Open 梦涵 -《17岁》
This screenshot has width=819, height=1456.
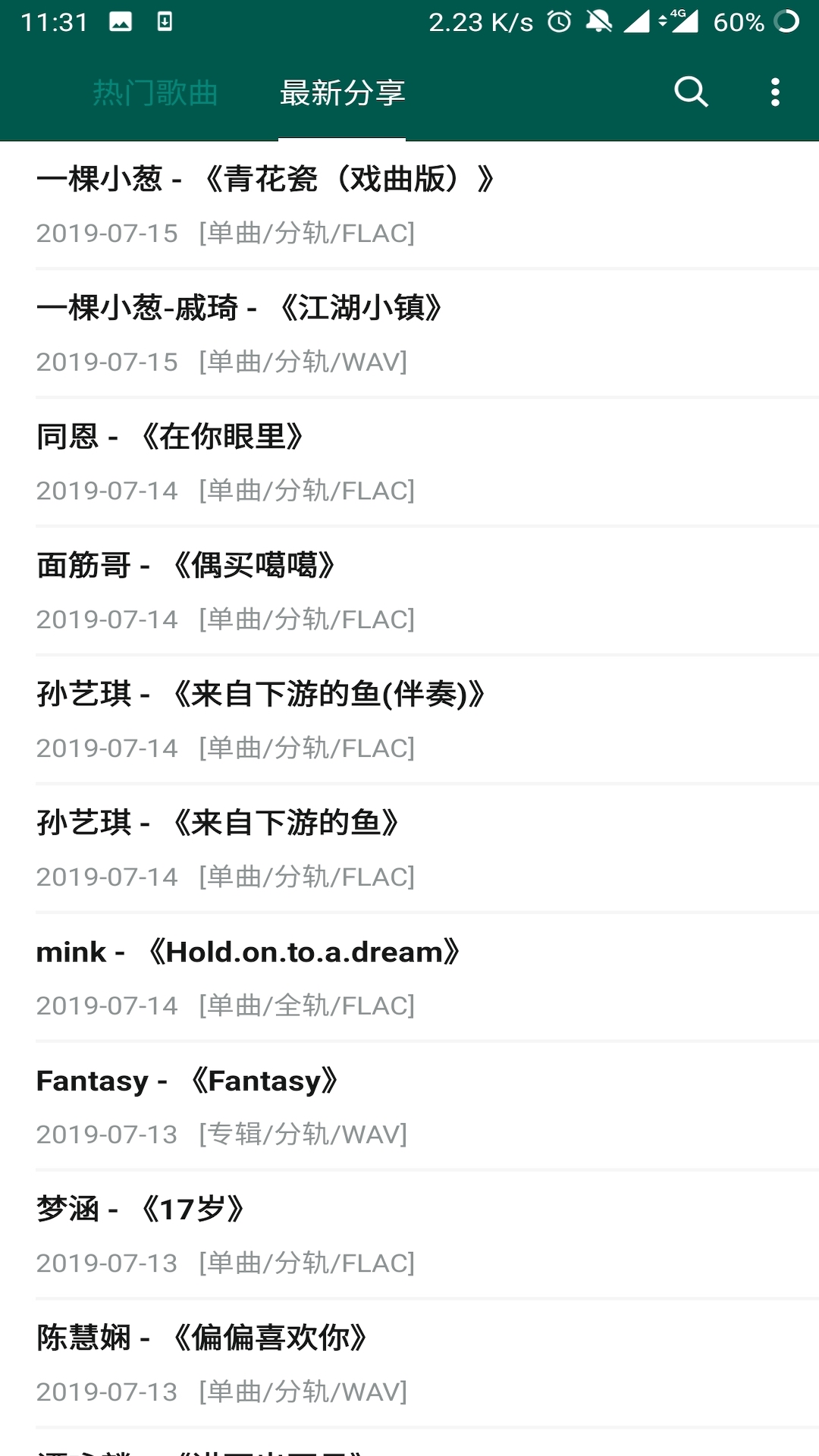(409, 1236)
